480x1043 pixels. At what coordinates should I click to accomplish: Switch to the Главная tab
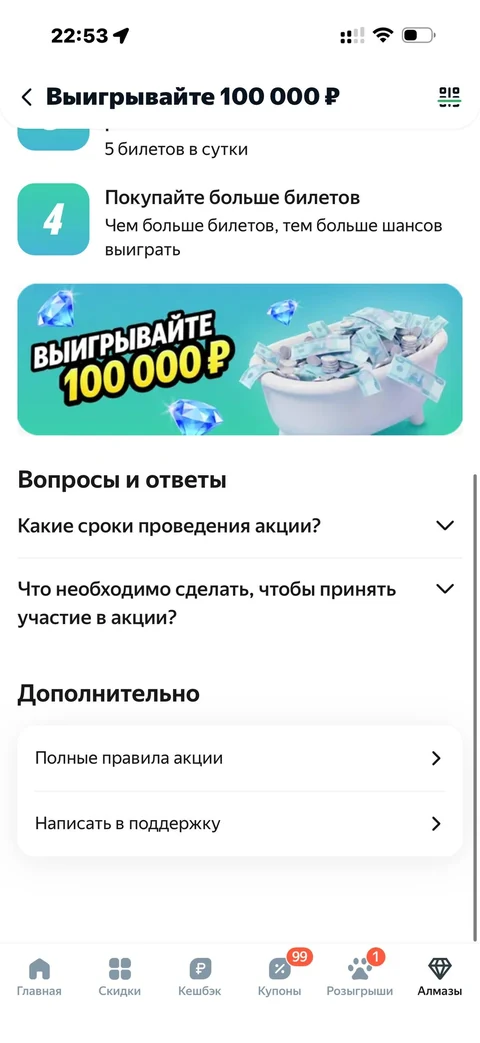click(x=39, y=976)
